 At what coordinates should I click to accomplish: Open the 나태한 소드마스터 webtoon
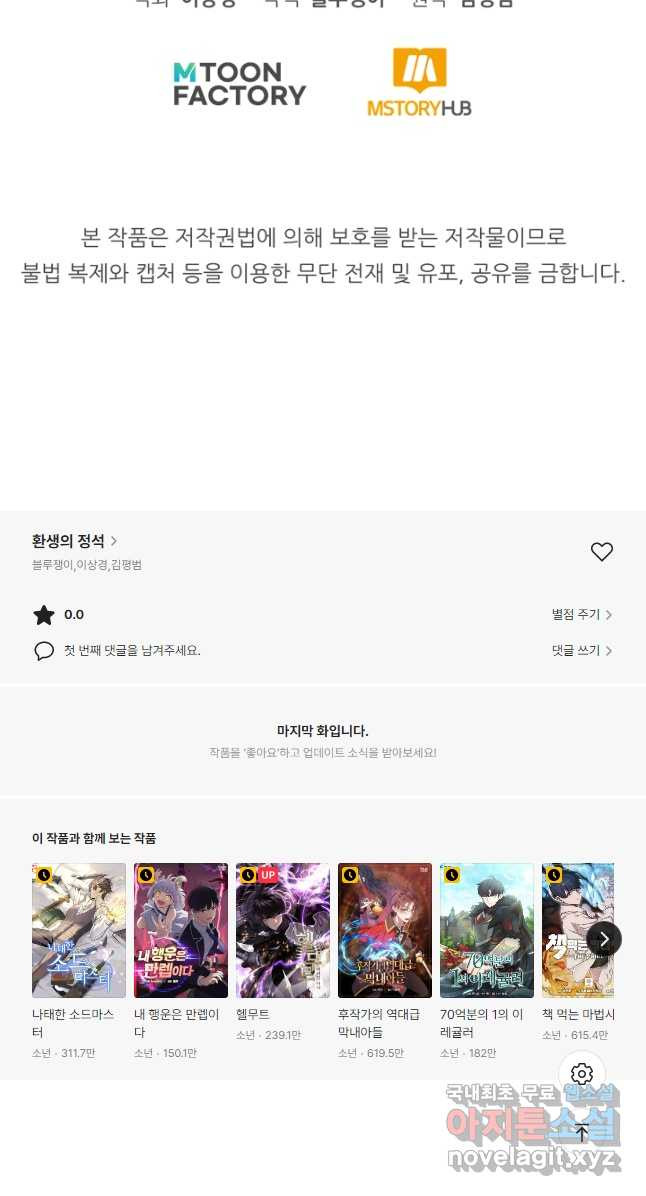[79, 931]
